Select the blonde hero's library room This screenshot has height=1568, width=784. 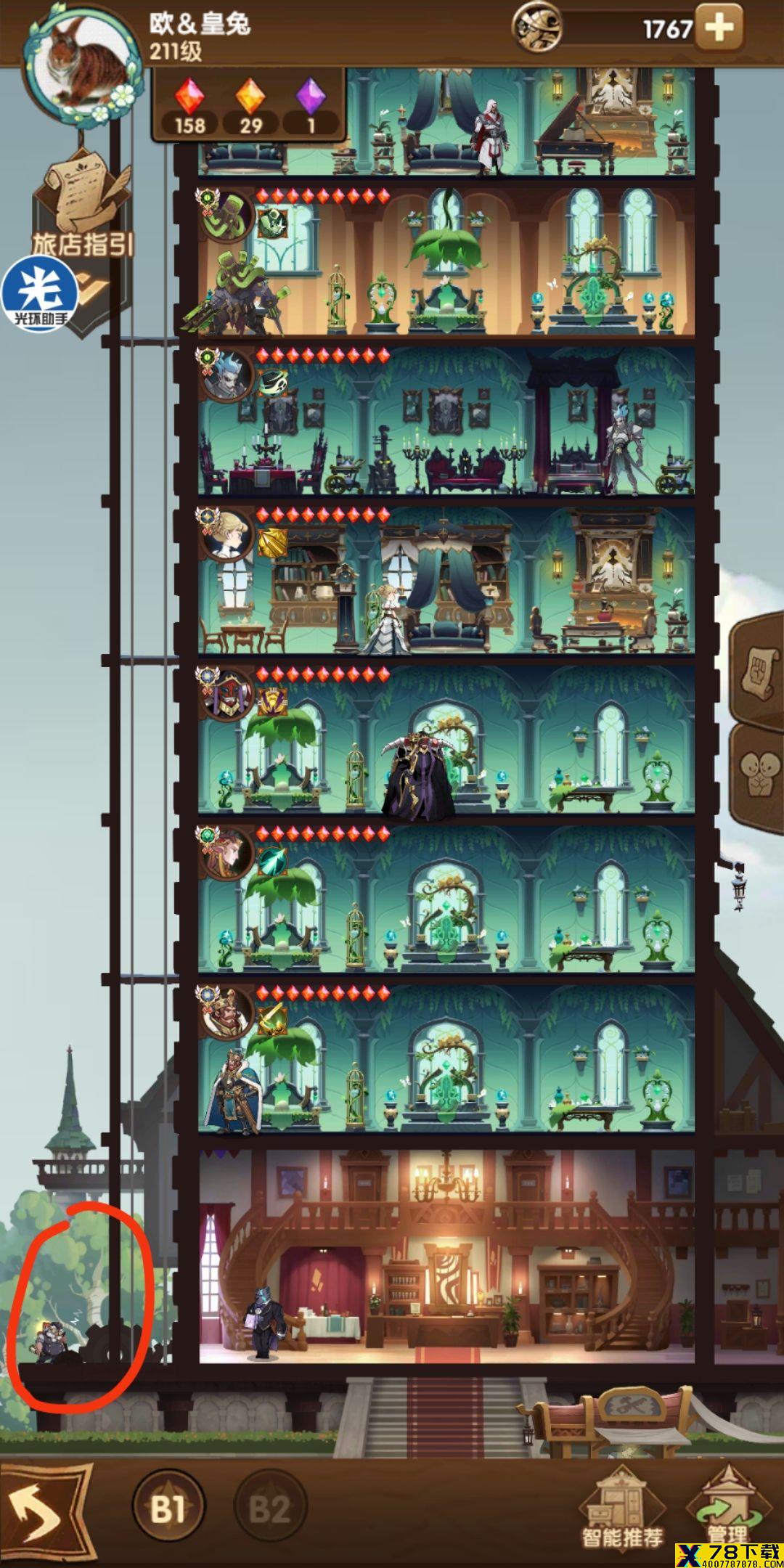(x=446, y=581)
